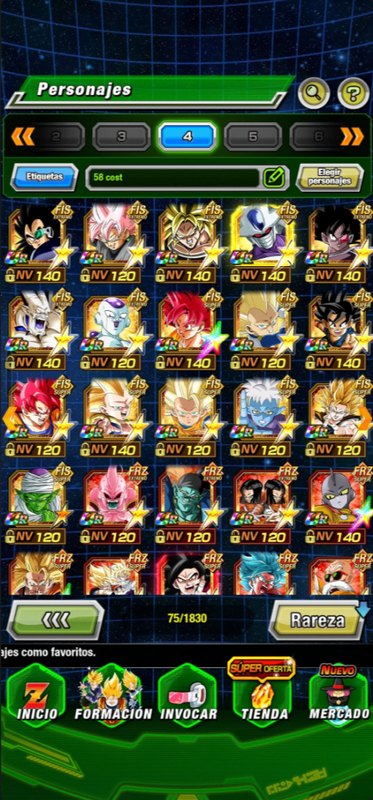373x800 pixels.
Task: Open the magnifying glass search icon
Action: [313, 93]
